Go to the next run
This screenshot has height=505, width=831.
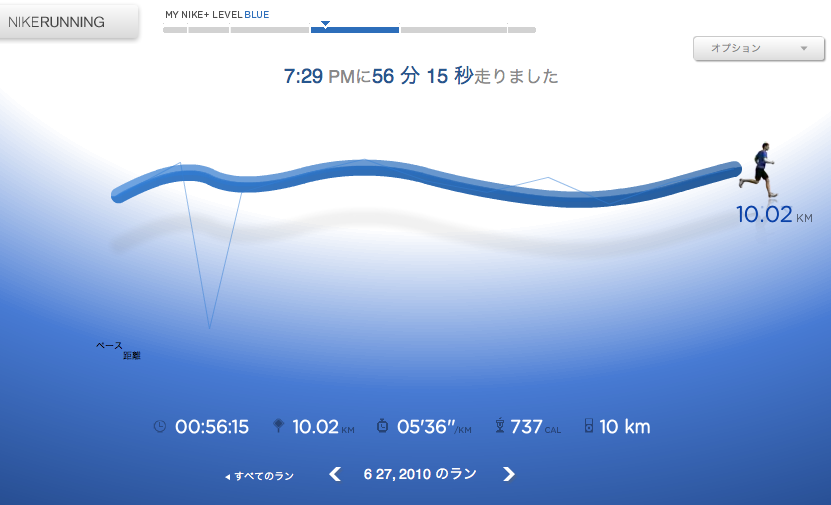tap(509, 474)
